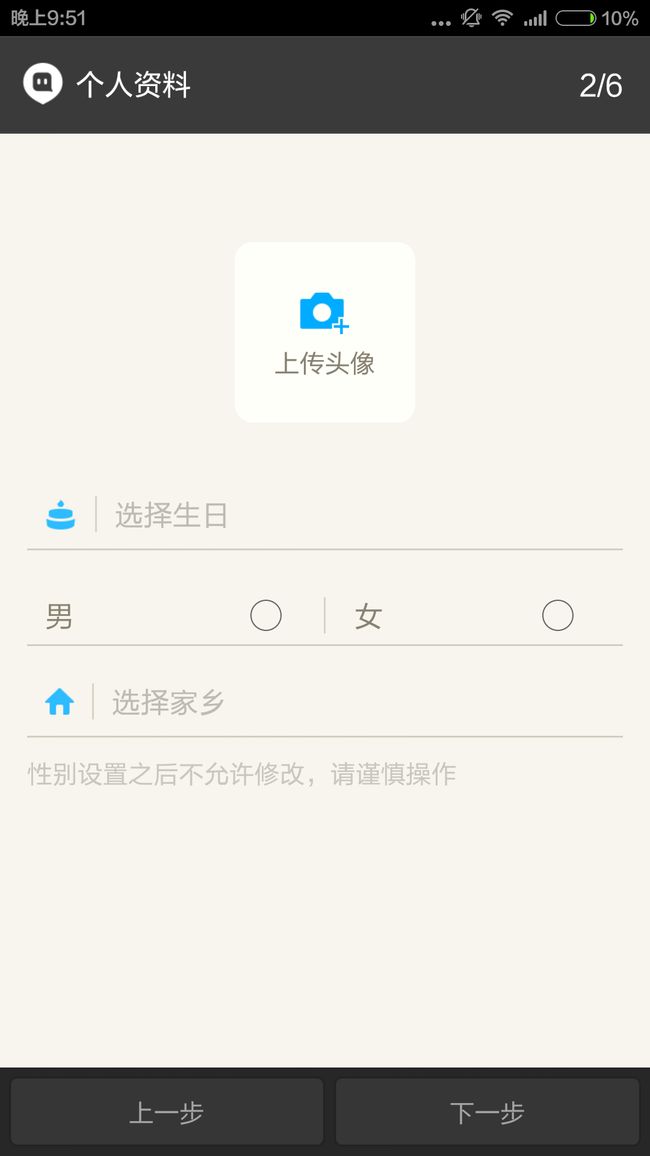The width and height of the screenshot is (650, 1156).
Task: Continue with the 下一步 button
Action: coord(487,1112)
